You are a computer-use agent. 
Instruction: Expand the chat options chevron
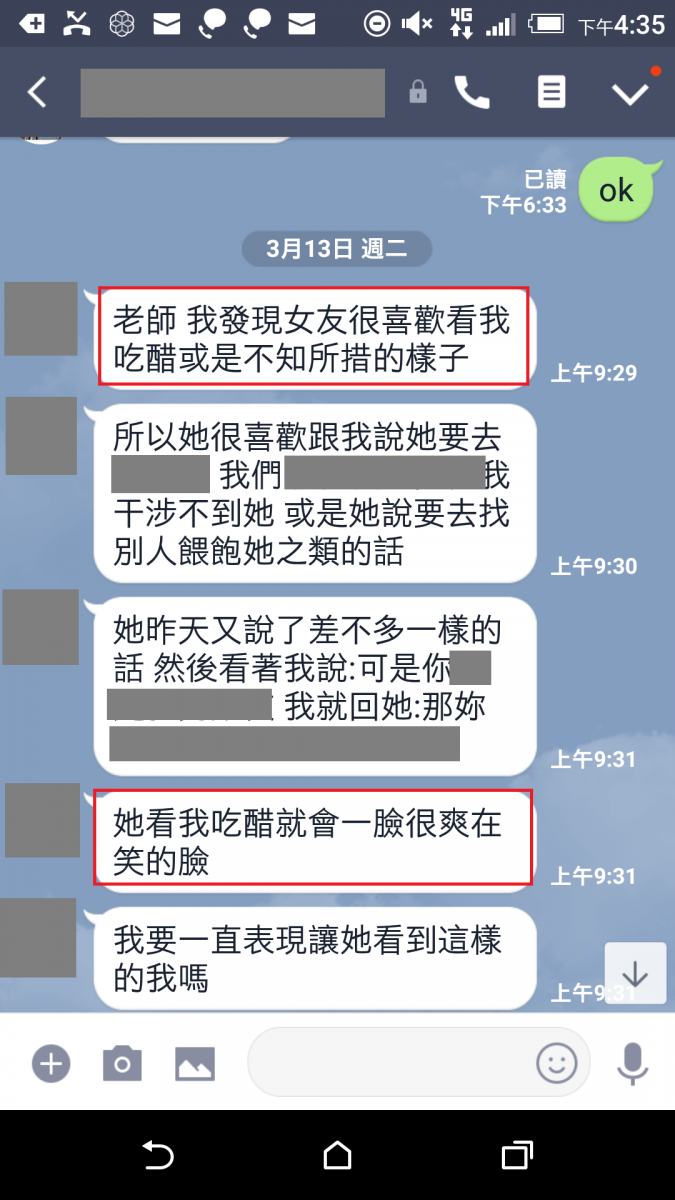click(x=630, y=93)
